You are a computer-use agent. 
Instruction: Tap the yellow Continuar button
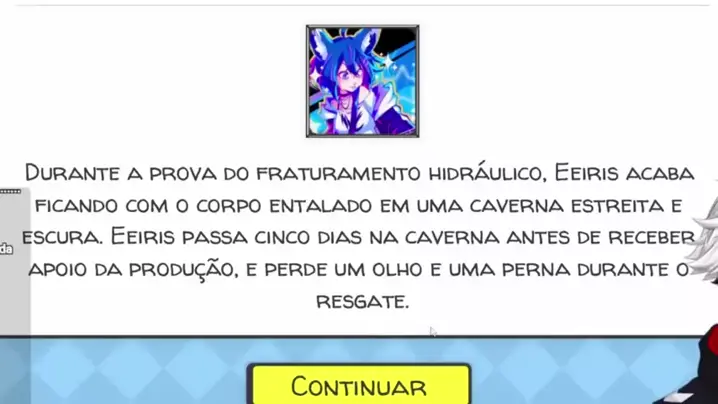pyautogui.click(x=359, y=385)
